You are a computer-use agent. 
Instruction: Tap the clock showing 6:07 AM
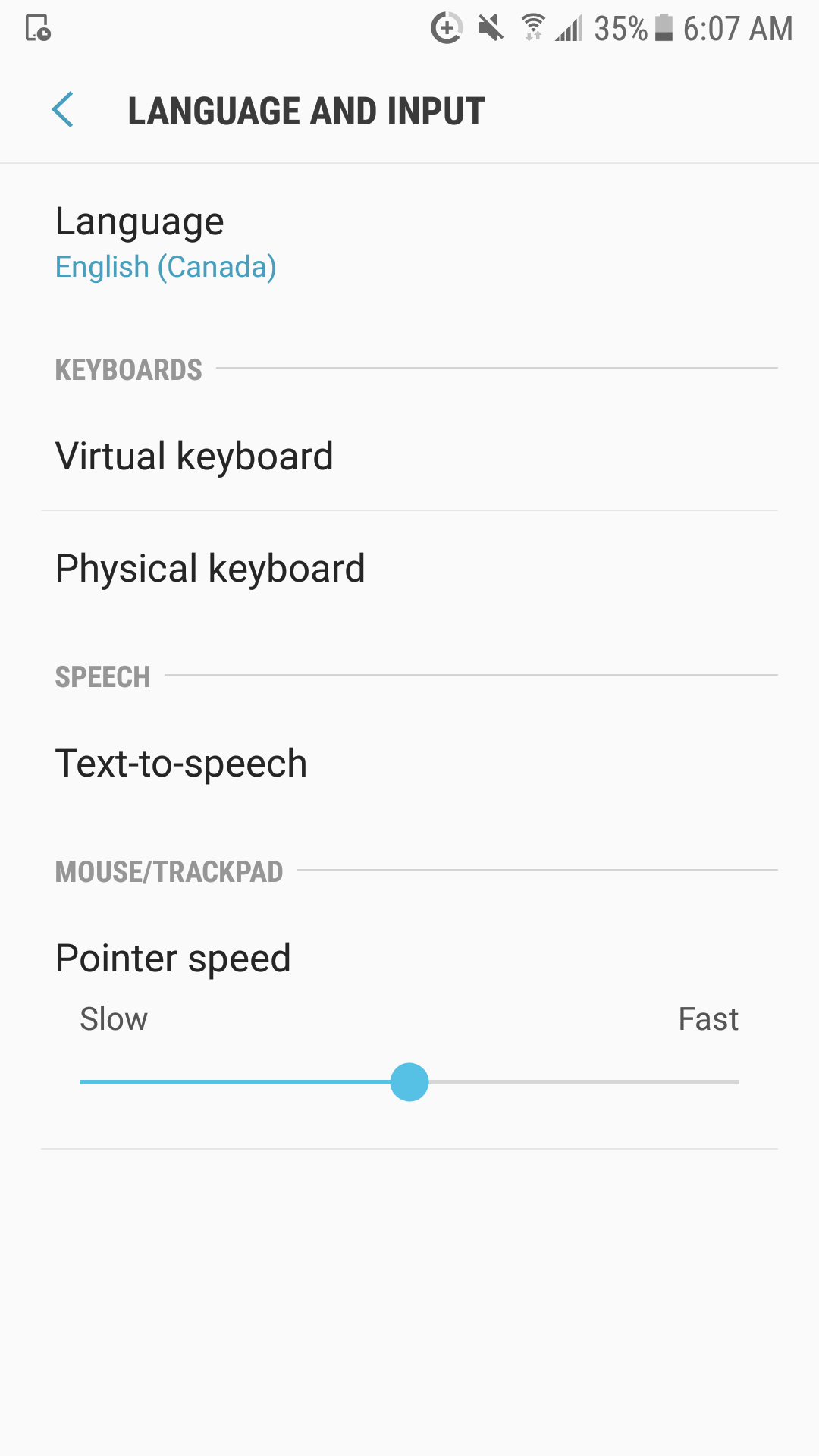(739, 28)
